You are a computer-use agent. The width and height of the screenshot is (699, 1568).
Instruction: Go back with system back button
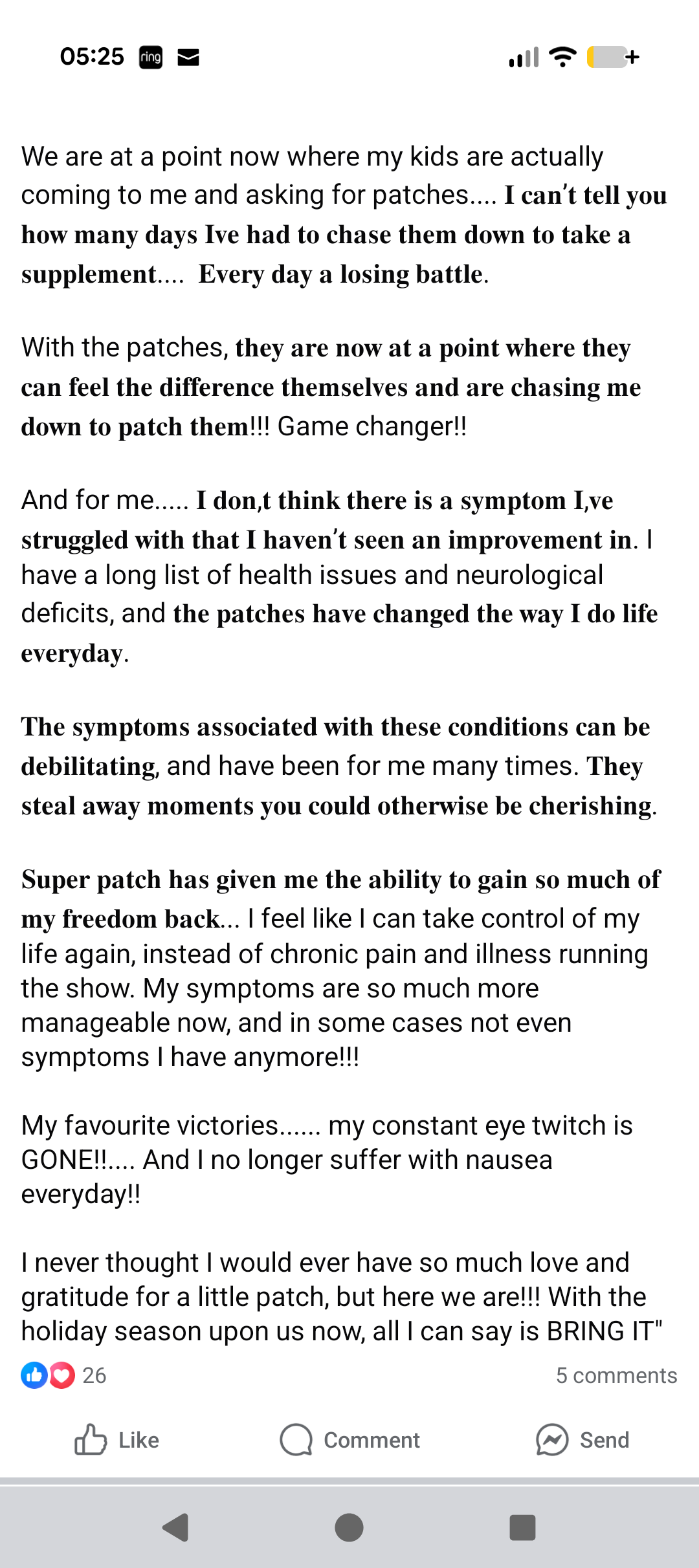[x=175, y=1528]
